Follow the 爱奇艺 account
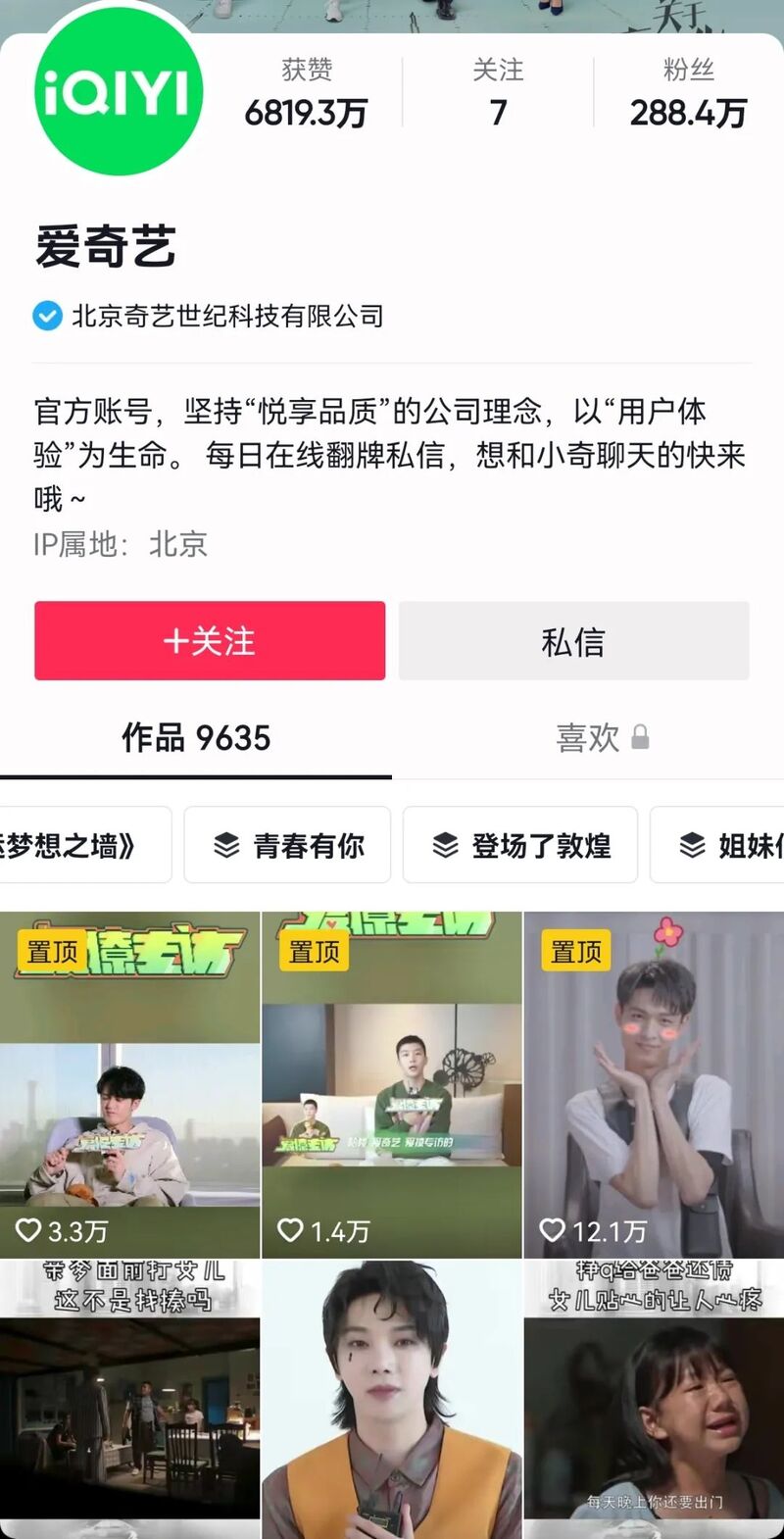The image size is (784, 1539). pos(210,641)
